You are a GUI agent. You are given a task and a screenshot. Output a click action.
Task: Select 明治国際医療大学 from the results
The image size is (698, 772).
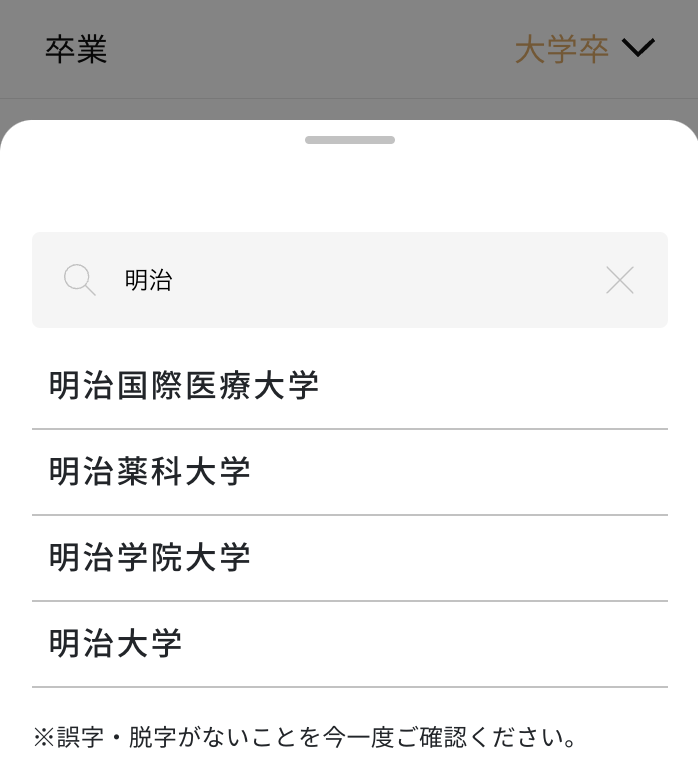pos(184,386)
